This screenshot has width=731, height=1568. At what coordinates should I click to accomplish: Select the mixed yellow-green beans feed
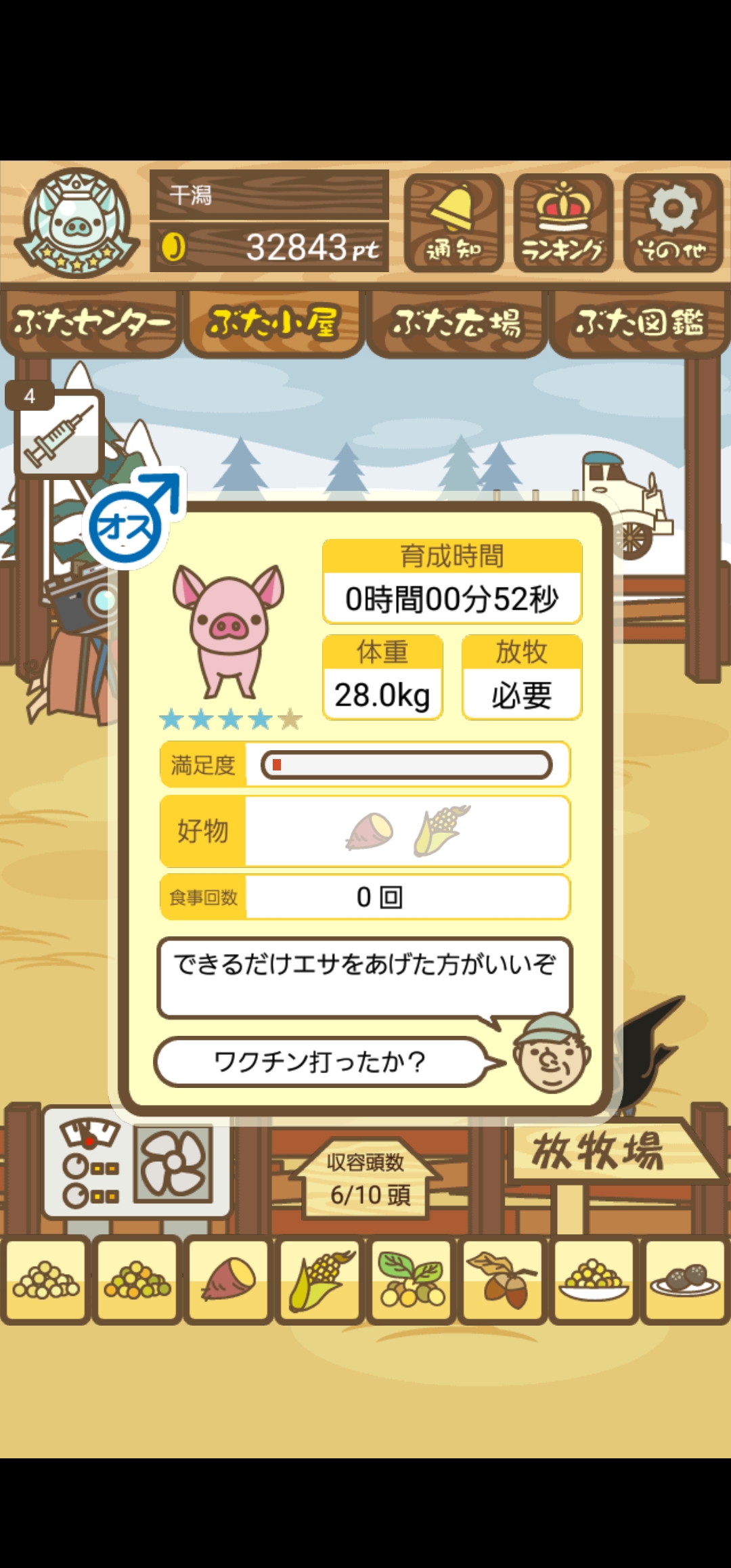pos(137,1279)
